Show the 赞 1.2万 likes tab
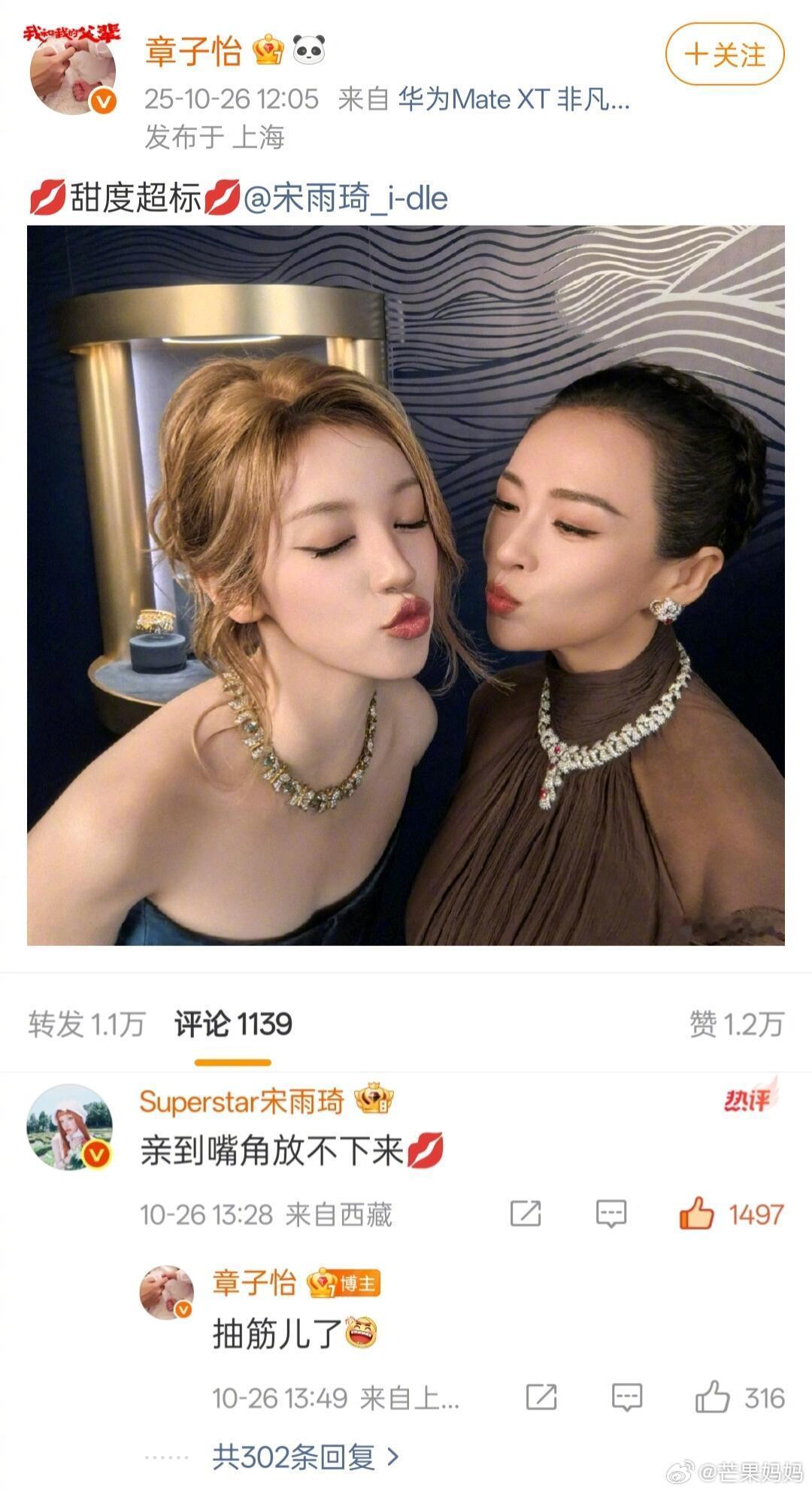This screenshot has width=812, height=1492. tap(736, 1024)
